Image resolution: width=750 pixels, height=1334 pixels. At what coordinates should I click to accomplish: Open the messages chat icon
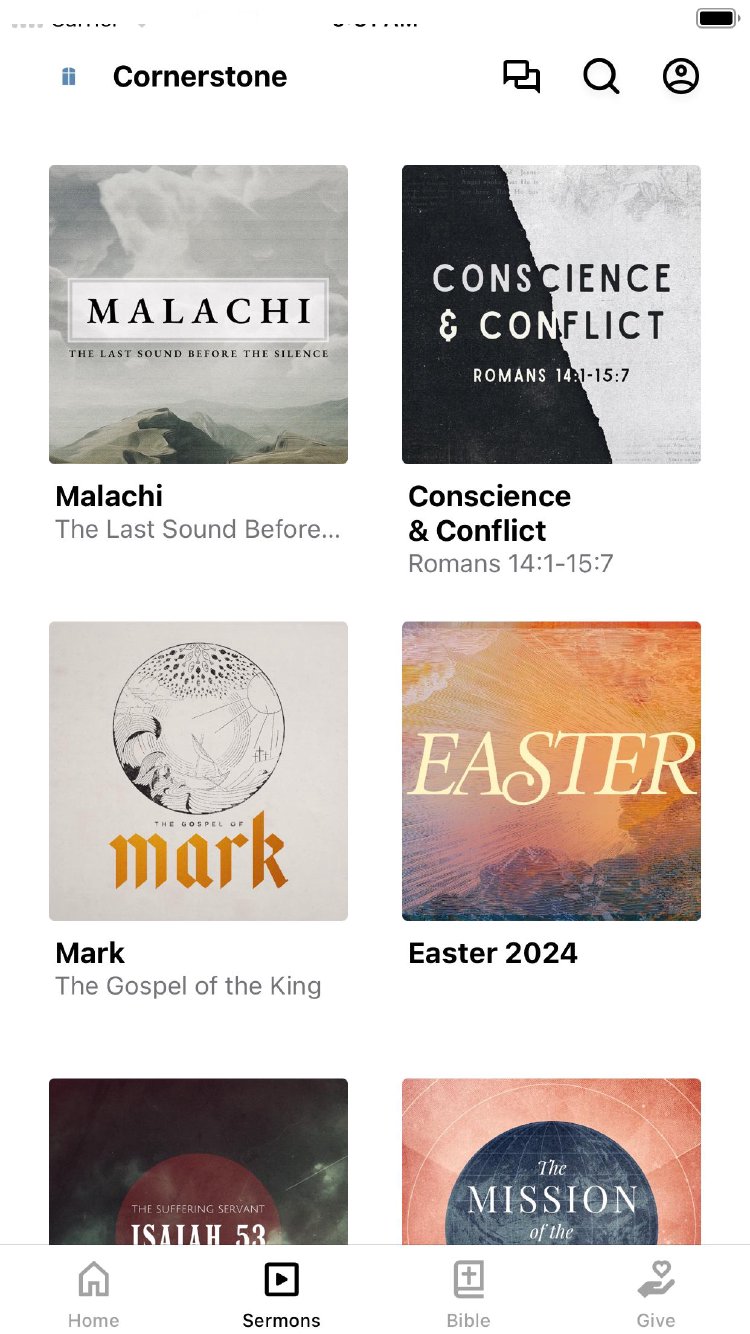pyautogui.click(x=521, y=77)
